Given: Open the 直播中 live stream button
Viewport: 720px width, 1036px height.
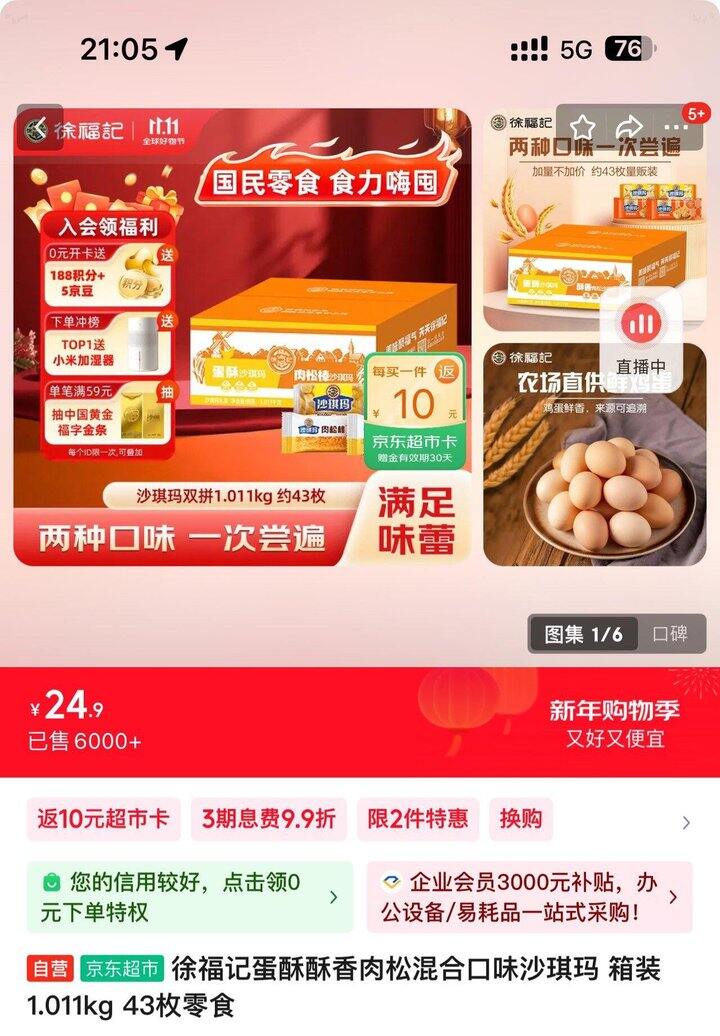Looking at the screenshot, I should tap(640, 334).
